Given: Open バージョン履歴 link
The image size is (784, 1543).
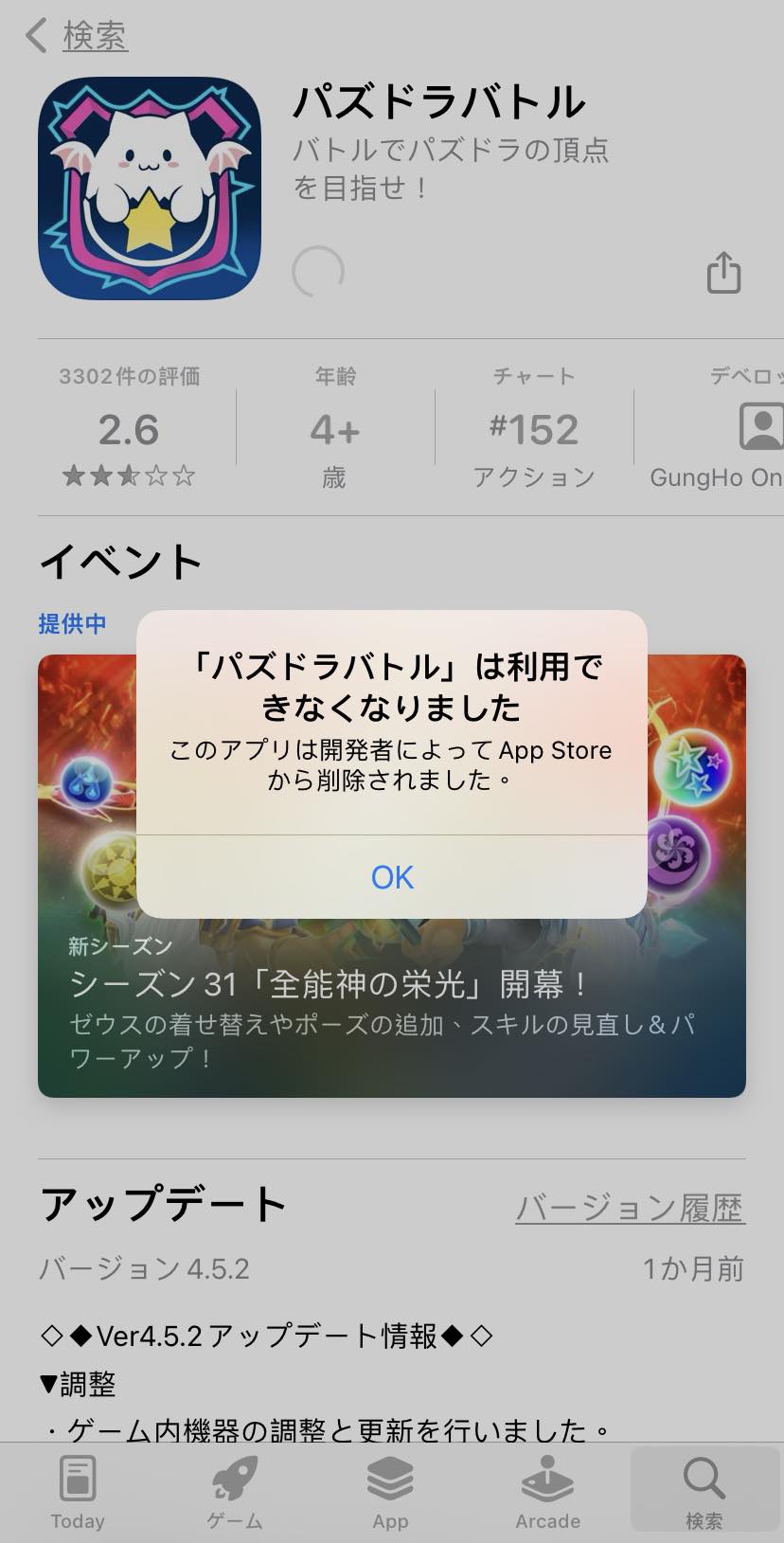Looking at the screenshot, I should click(x=630, y=1208).
